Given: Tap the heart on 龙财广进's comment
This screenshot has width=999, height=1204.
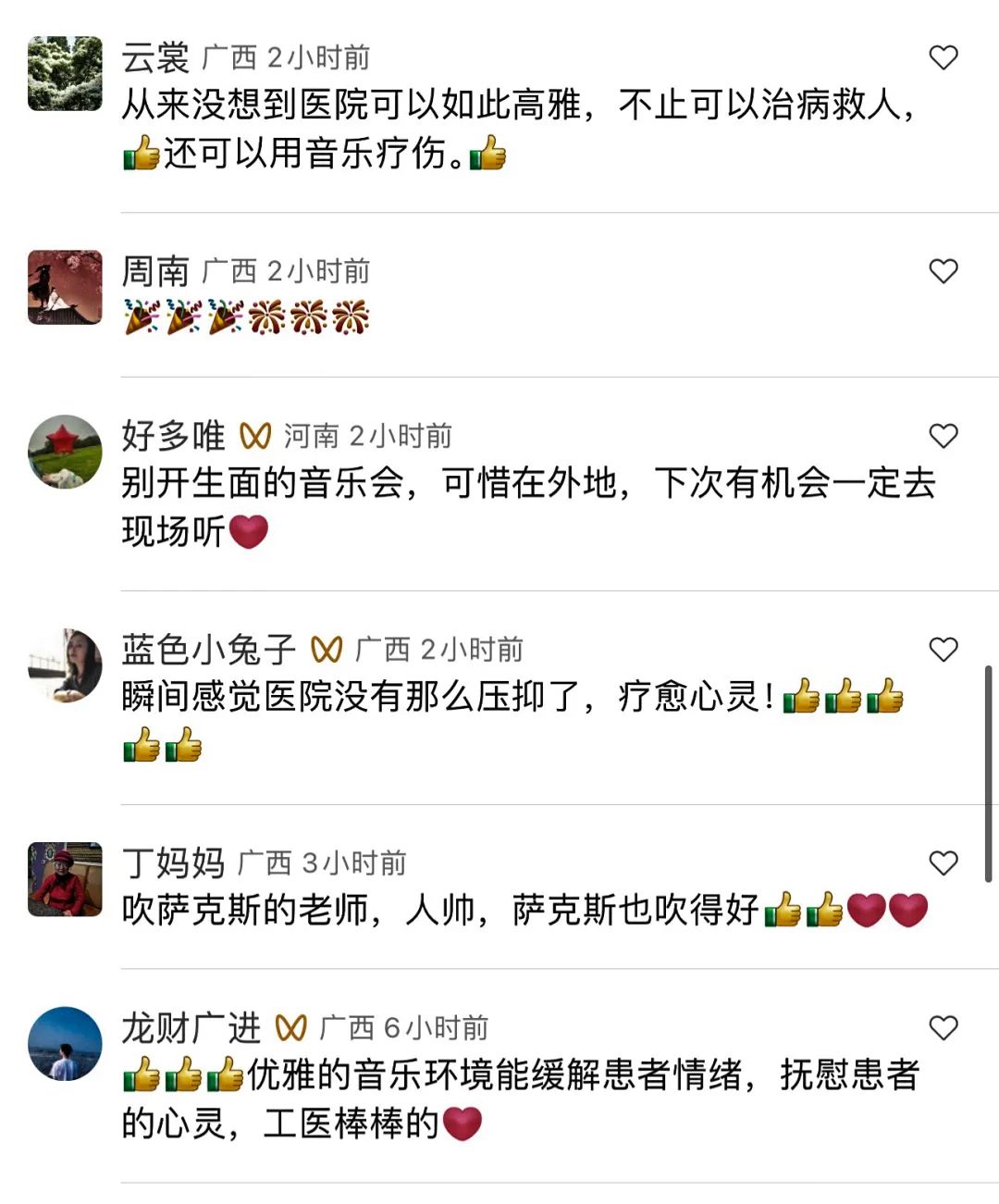Looking at the screenshot, I should point(943,1028).
